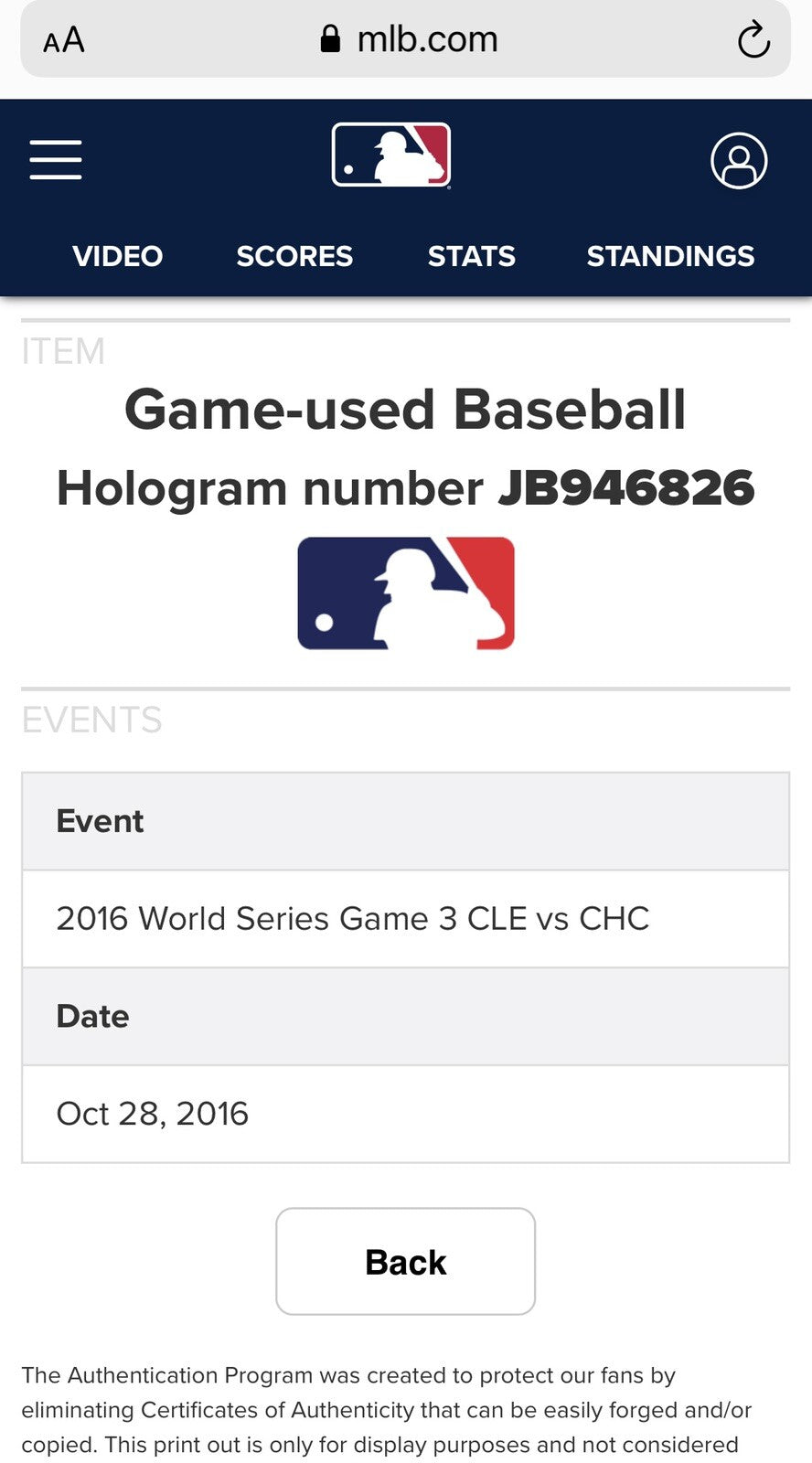Open the AA text size menu
Viewport: 812px width, 1463px height.
pyautogui.click(x=64, y=40)
